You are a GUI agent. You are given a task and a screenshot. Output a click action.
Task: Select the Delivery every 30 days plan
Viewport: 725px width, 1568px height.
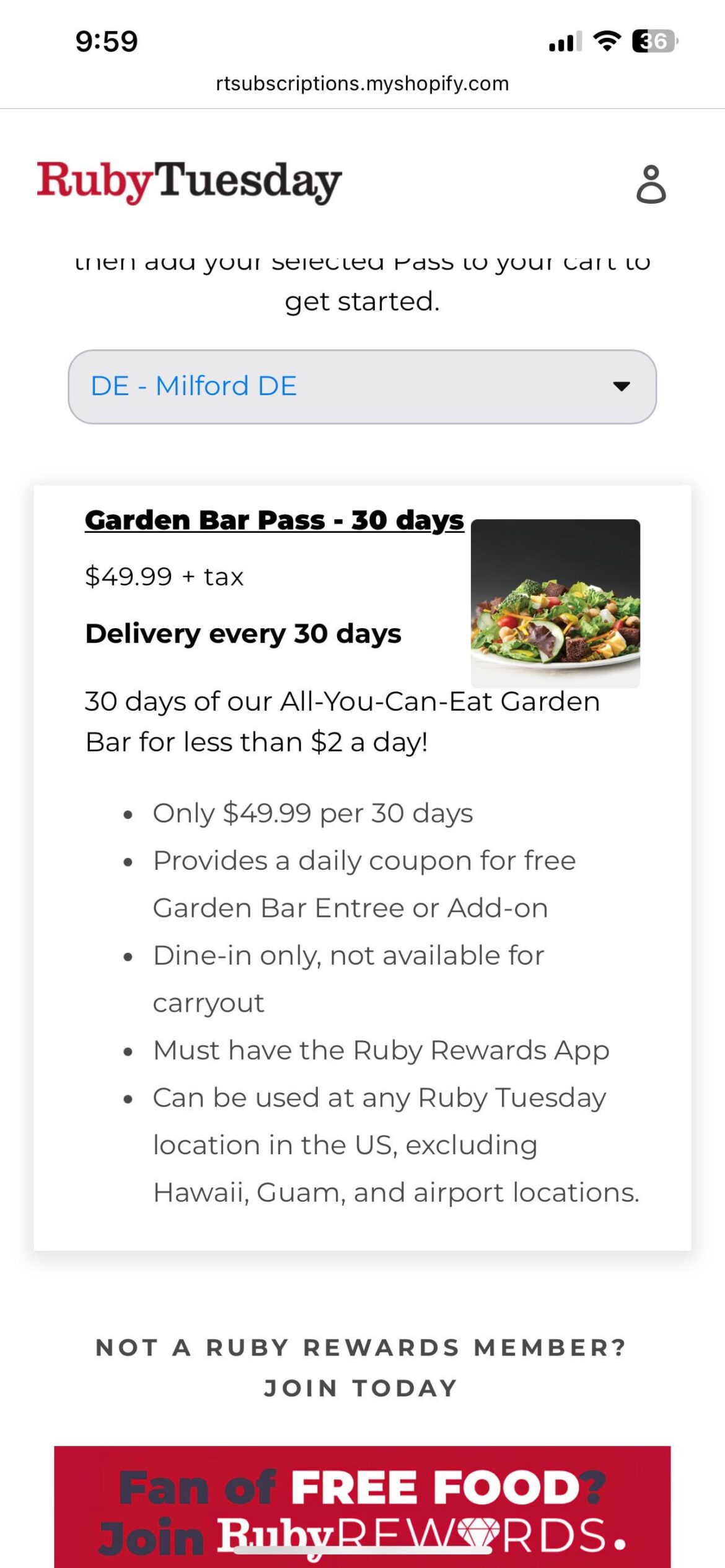coord(244,633)
